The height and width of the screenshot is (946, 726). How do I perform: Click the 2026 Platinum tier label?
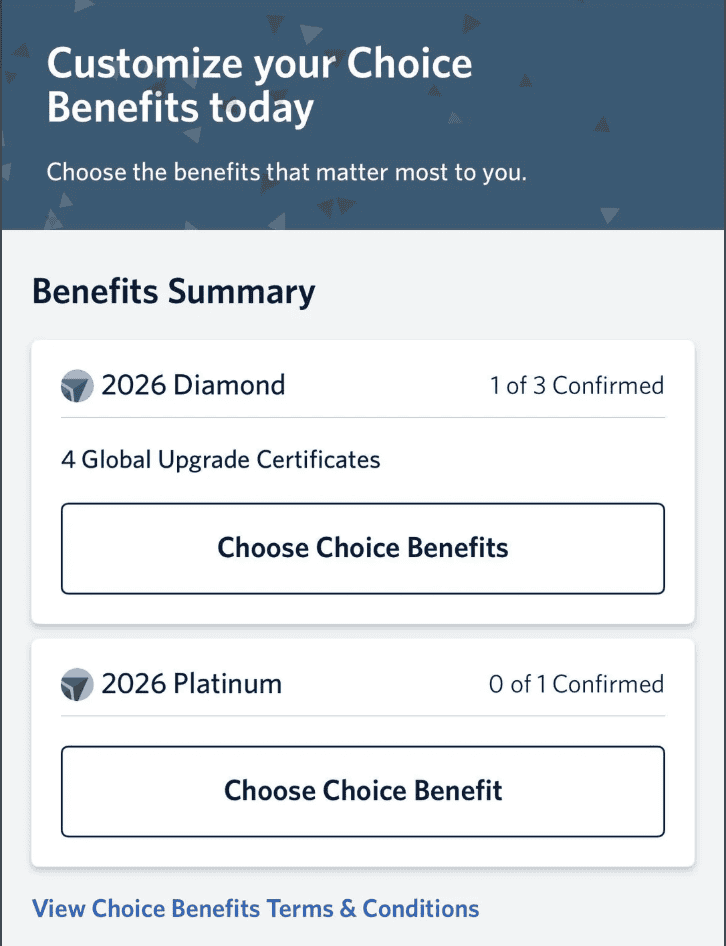pyautogui.click(x=190, y=684)
